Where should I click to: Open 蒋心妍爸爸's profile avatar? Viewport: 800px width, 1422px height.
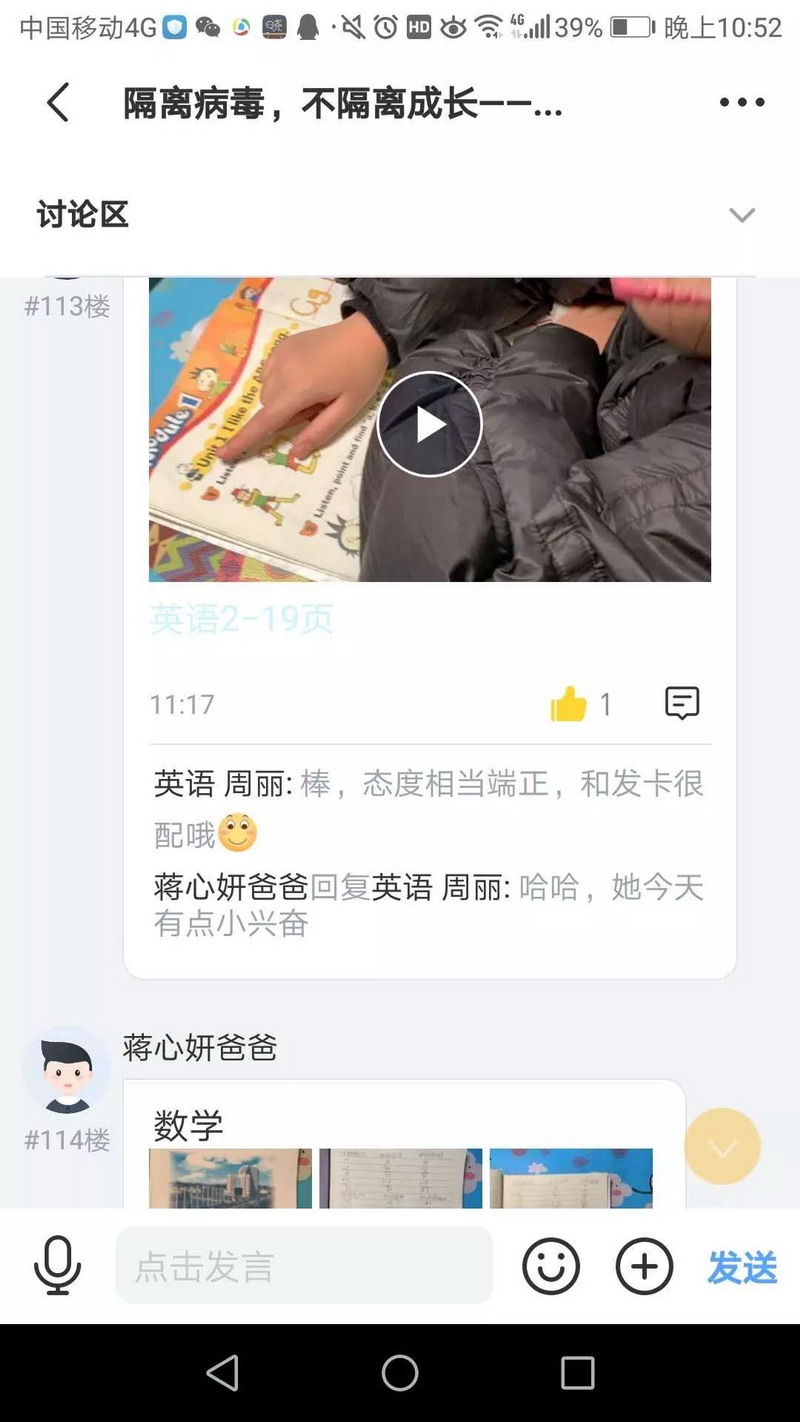click(67, 1070)
